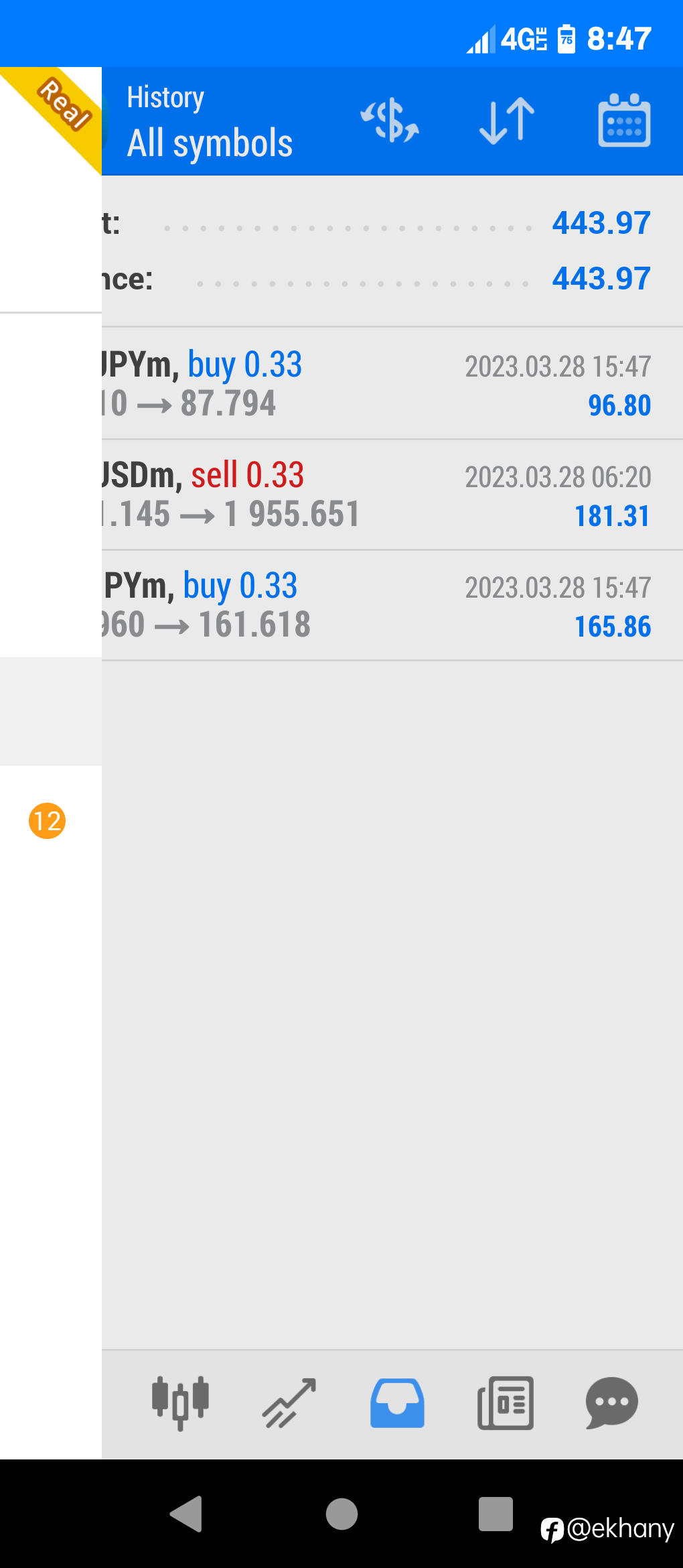Select the History inbox tab

pyautogui.click(x=397, y=1403)
